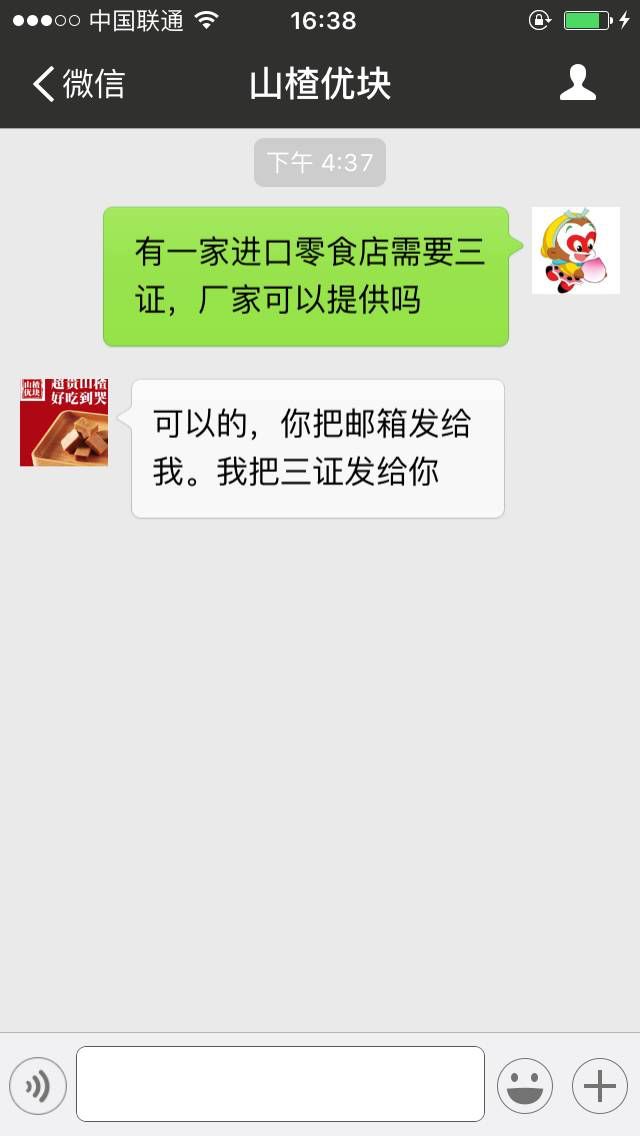Open the plus attachments menu
Screen dimensions: 640x1136
[599, 1085]
